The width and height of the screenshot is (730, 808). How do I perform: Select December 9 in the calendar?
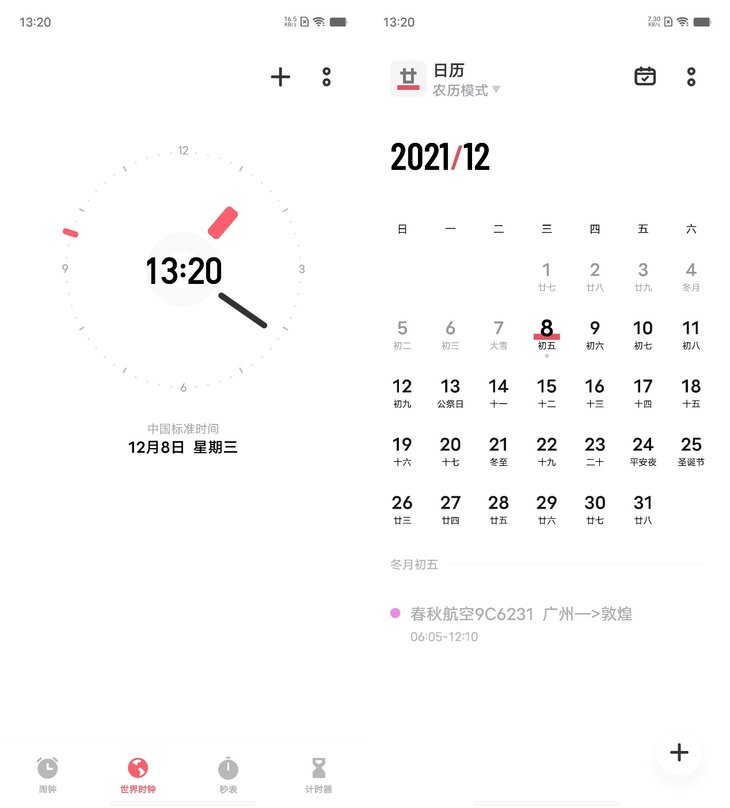click(594, 334)
